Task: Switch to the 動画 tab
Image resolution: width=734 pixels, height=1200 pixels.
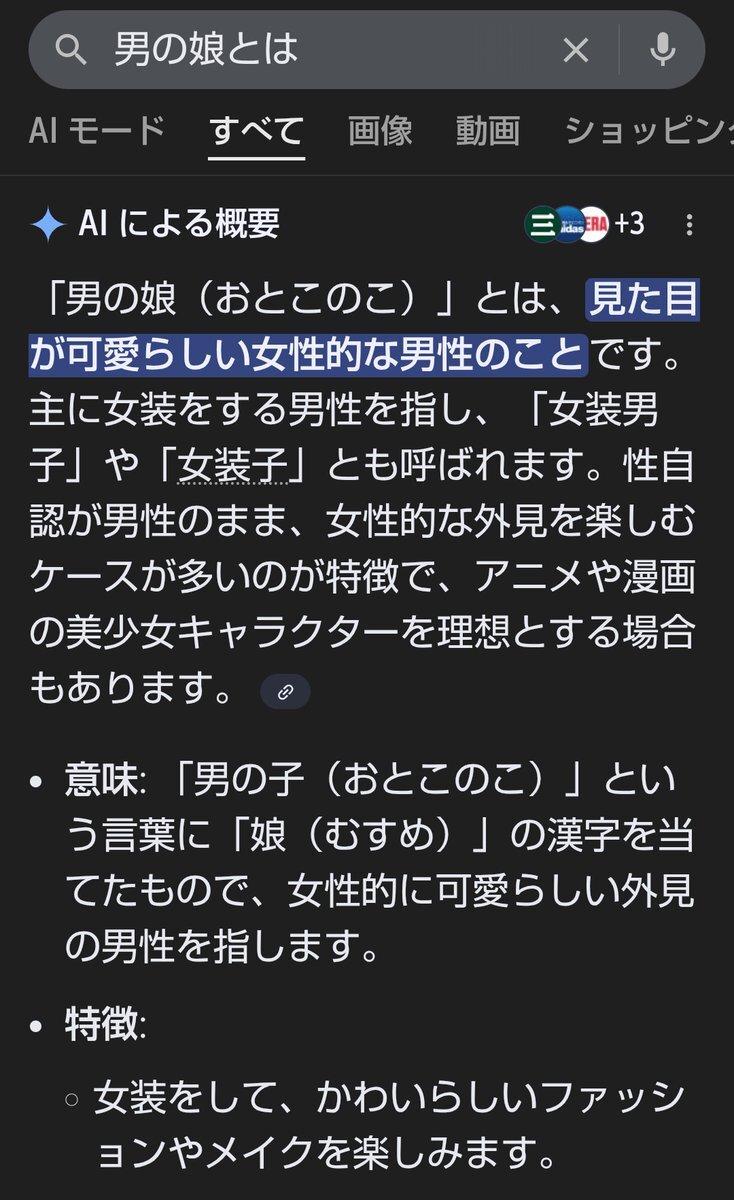Action: 487,130
